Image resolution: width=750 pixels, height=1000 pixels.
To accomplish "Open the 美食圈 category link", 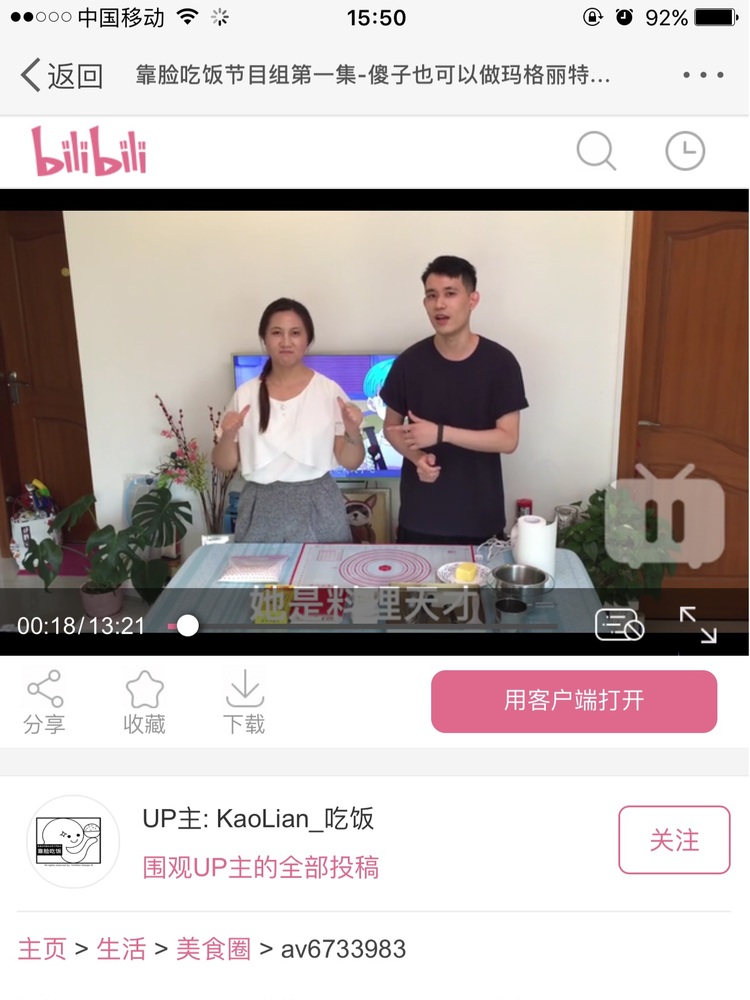I will tap(213, 948).
